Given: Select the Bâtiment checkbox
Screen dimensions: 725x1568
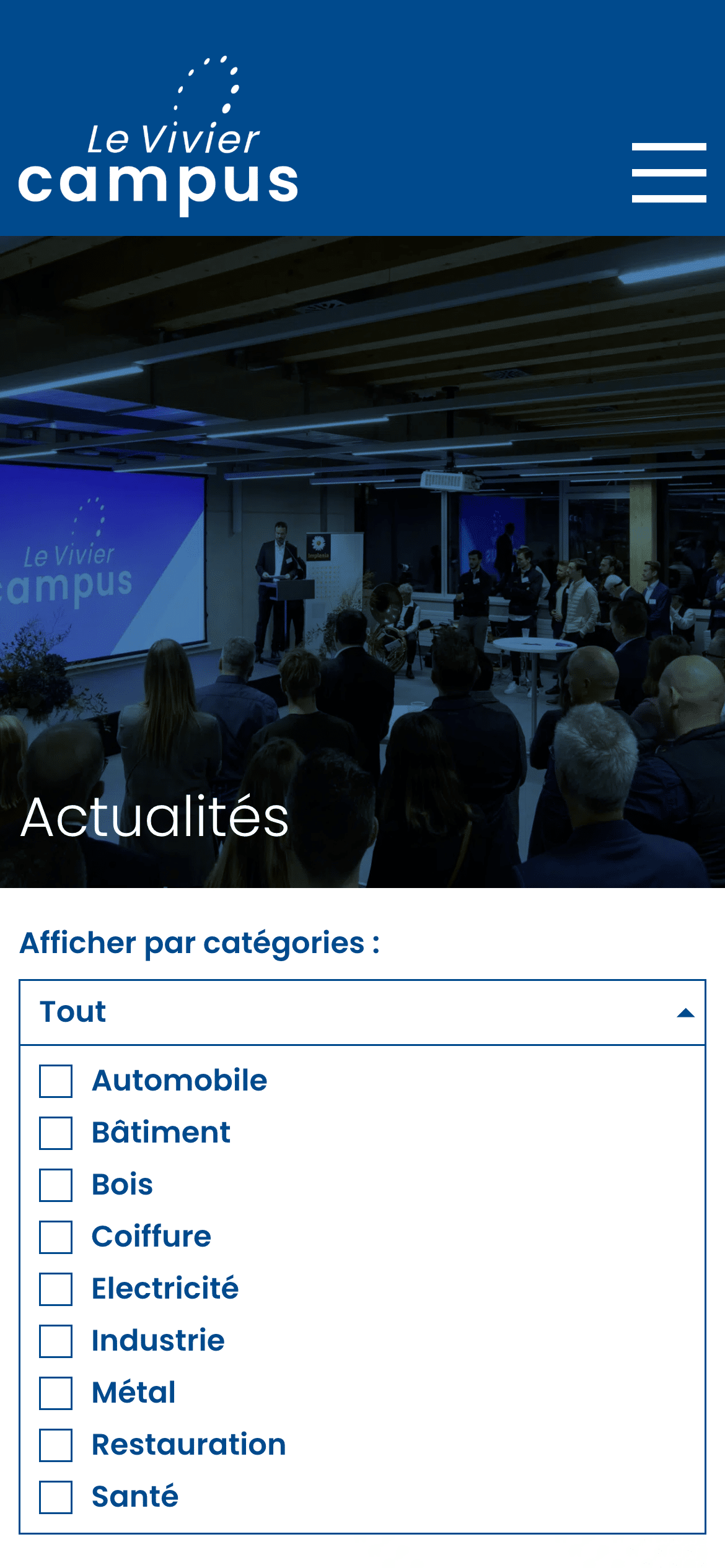Looking at the screenshot, I should pos(56,1133).
